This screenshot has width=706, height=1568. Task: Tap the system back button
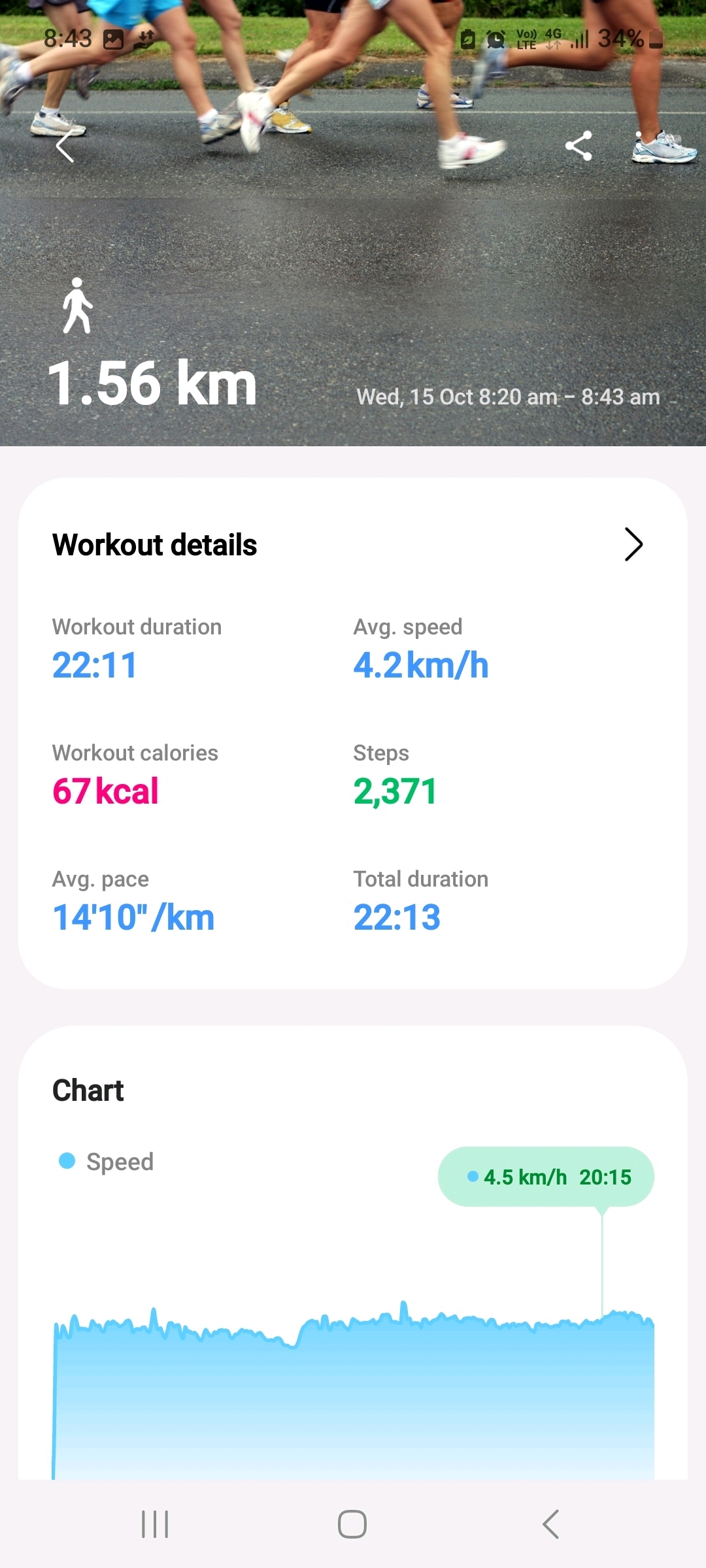(x=550, y=1524)
